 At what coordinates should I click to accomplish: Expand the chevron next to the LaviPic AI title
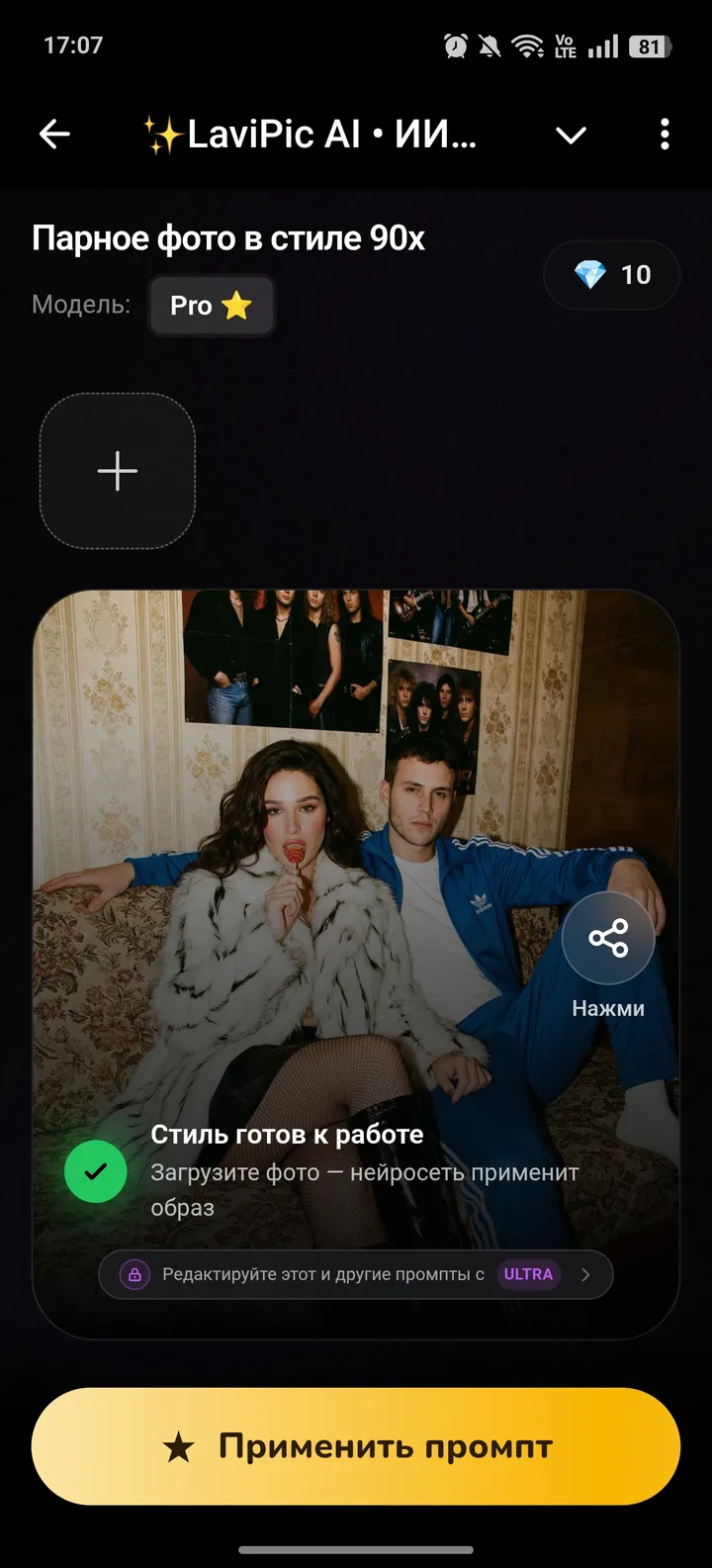[571, 135]
